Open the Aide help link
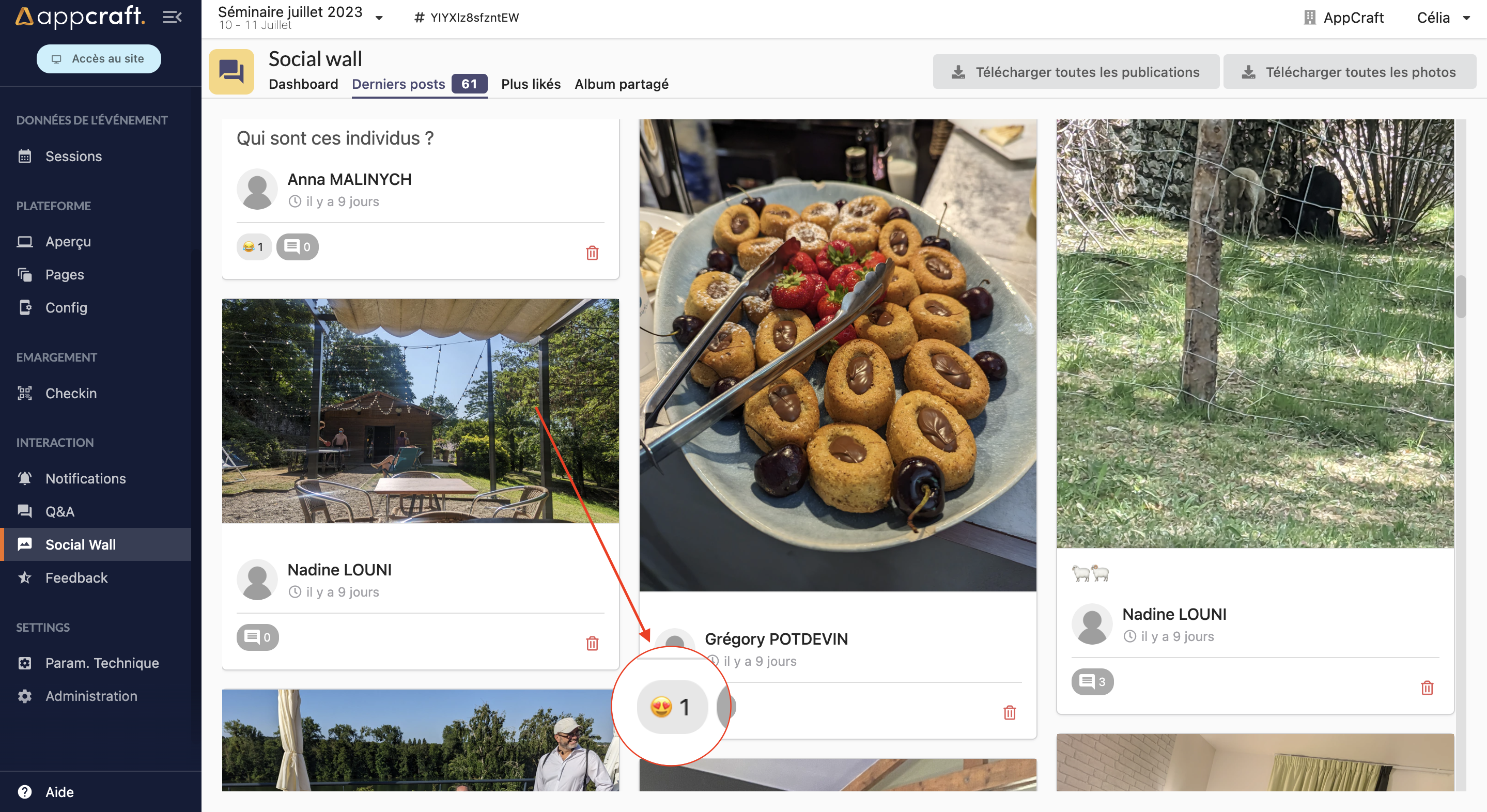1487x812 pixels. click(59, 792)
